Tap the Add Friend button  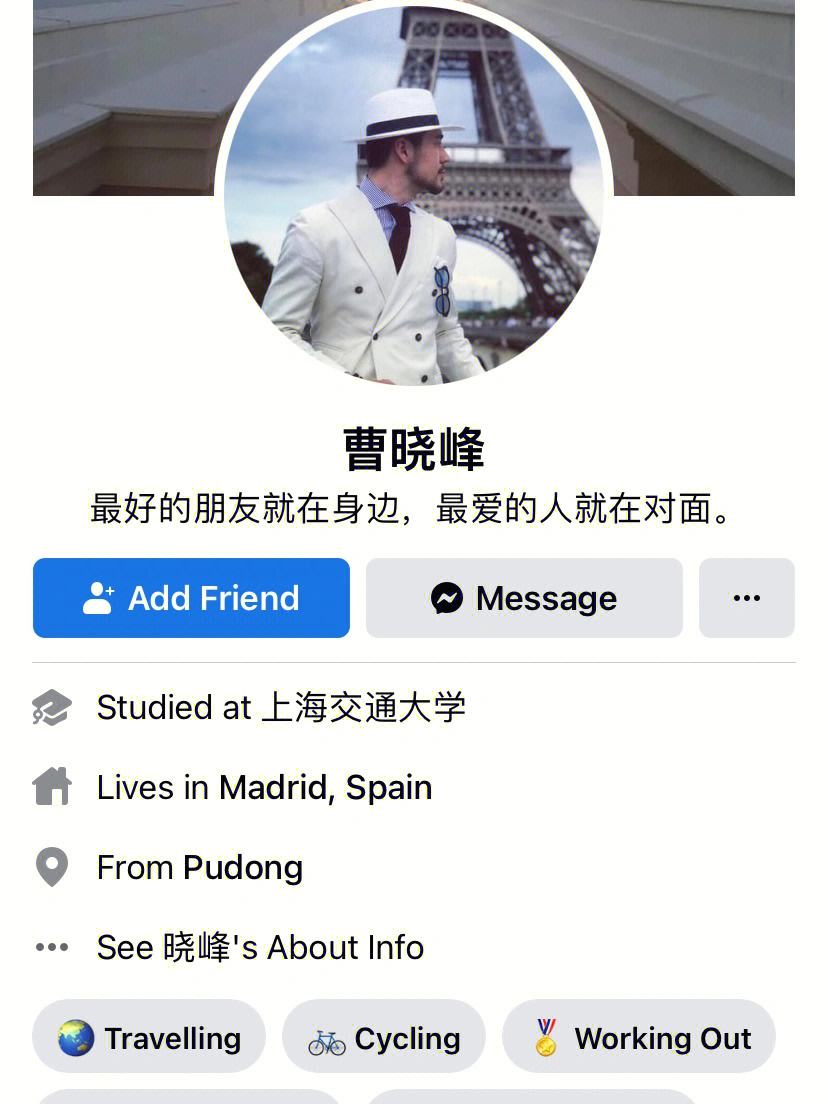[x=191, y=598]
